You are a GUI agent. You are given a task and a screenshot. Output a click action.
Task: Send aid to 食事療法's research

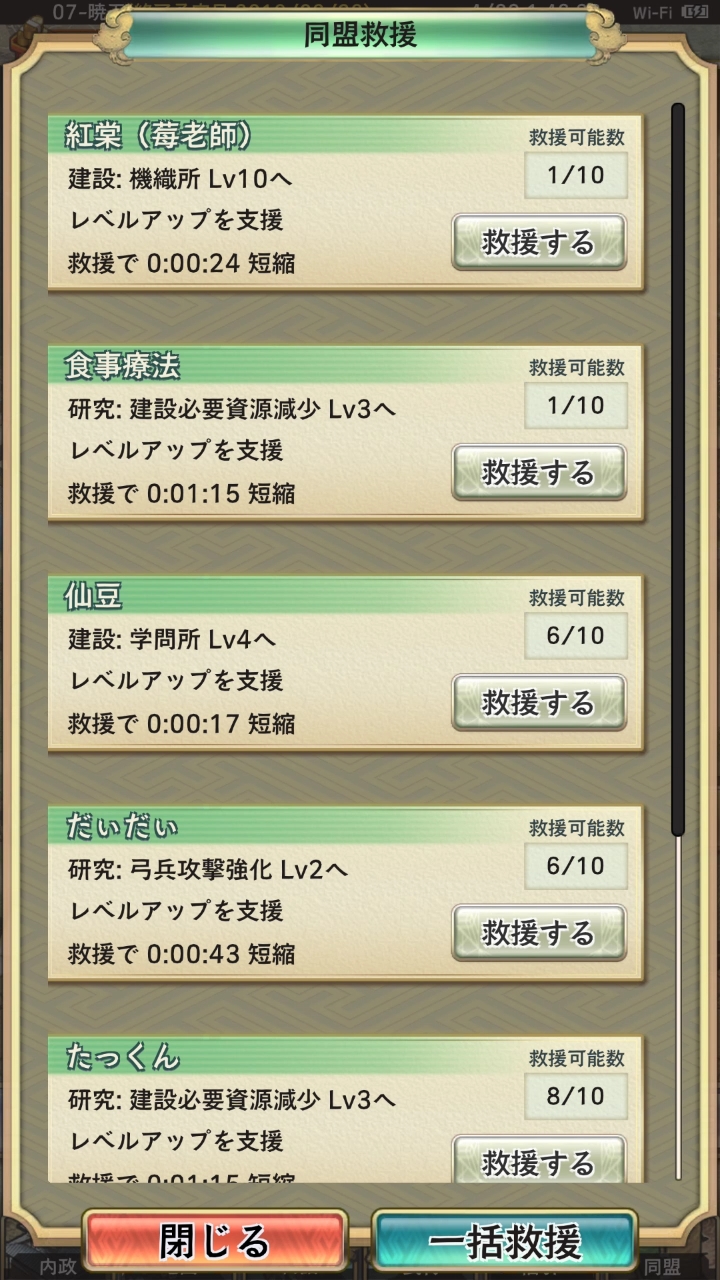coord(539,472)
